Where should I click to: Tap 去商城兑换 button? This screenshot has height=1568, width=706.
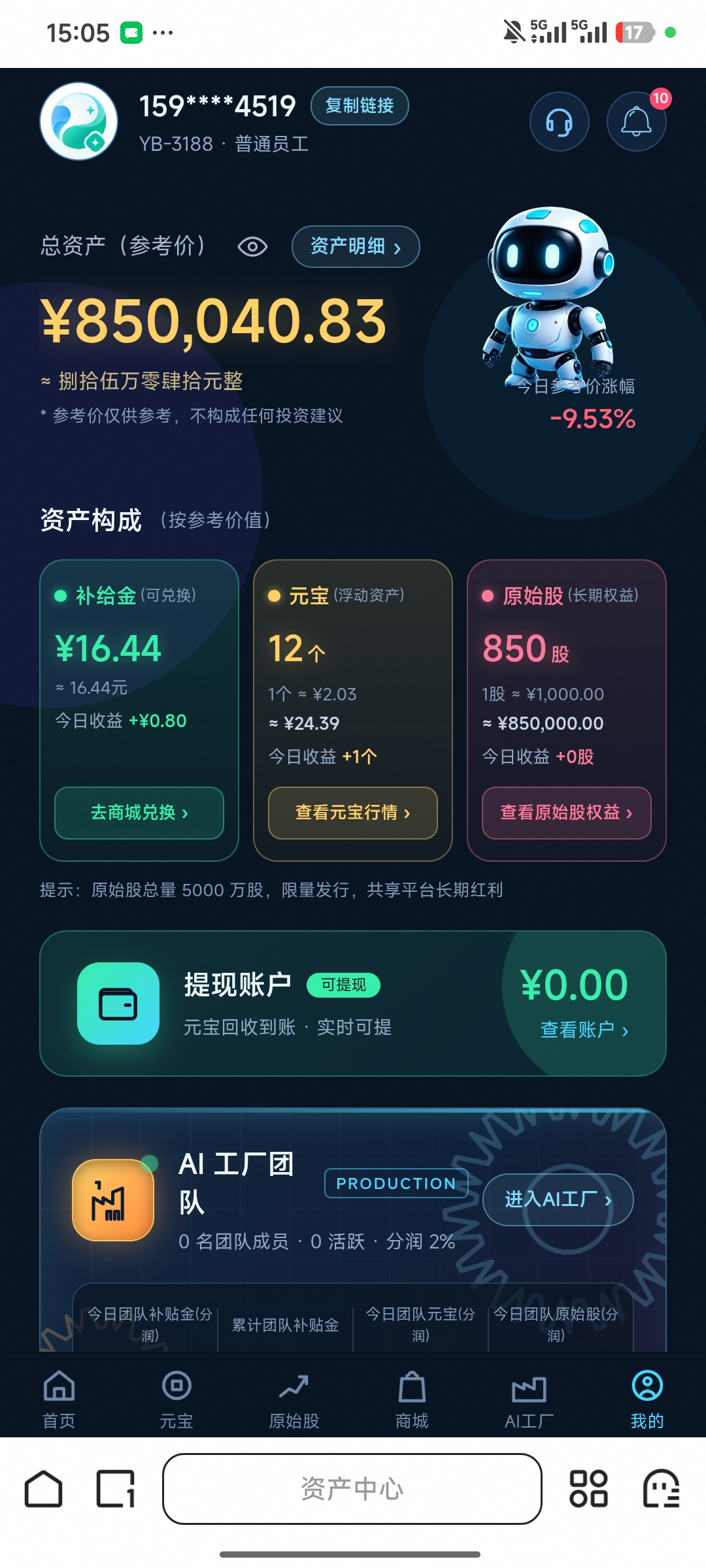pyautogui.click(x=139, y=813)
